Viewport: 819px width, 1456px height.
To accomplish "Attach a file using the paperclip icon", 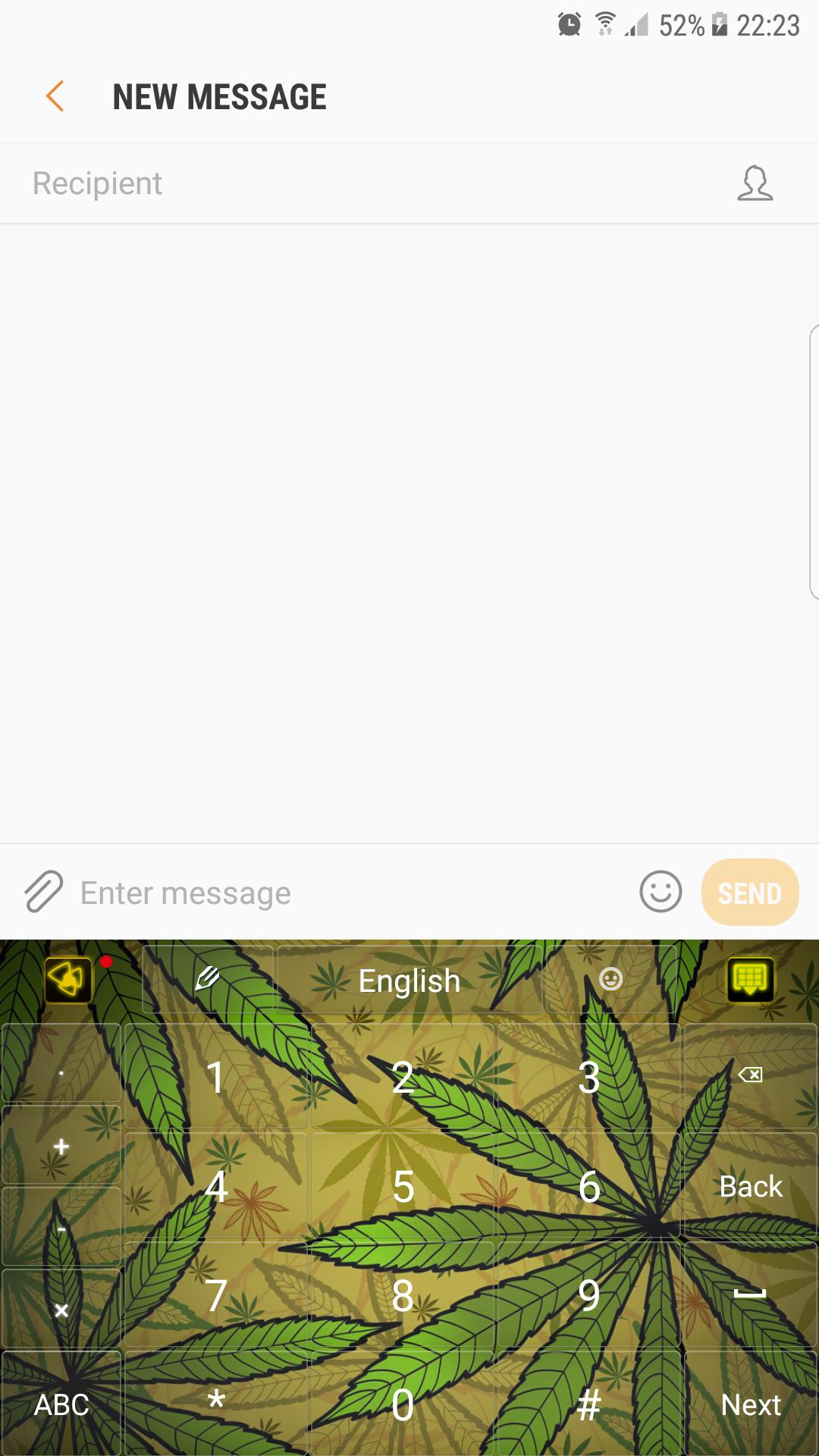I will click(43, 893).
